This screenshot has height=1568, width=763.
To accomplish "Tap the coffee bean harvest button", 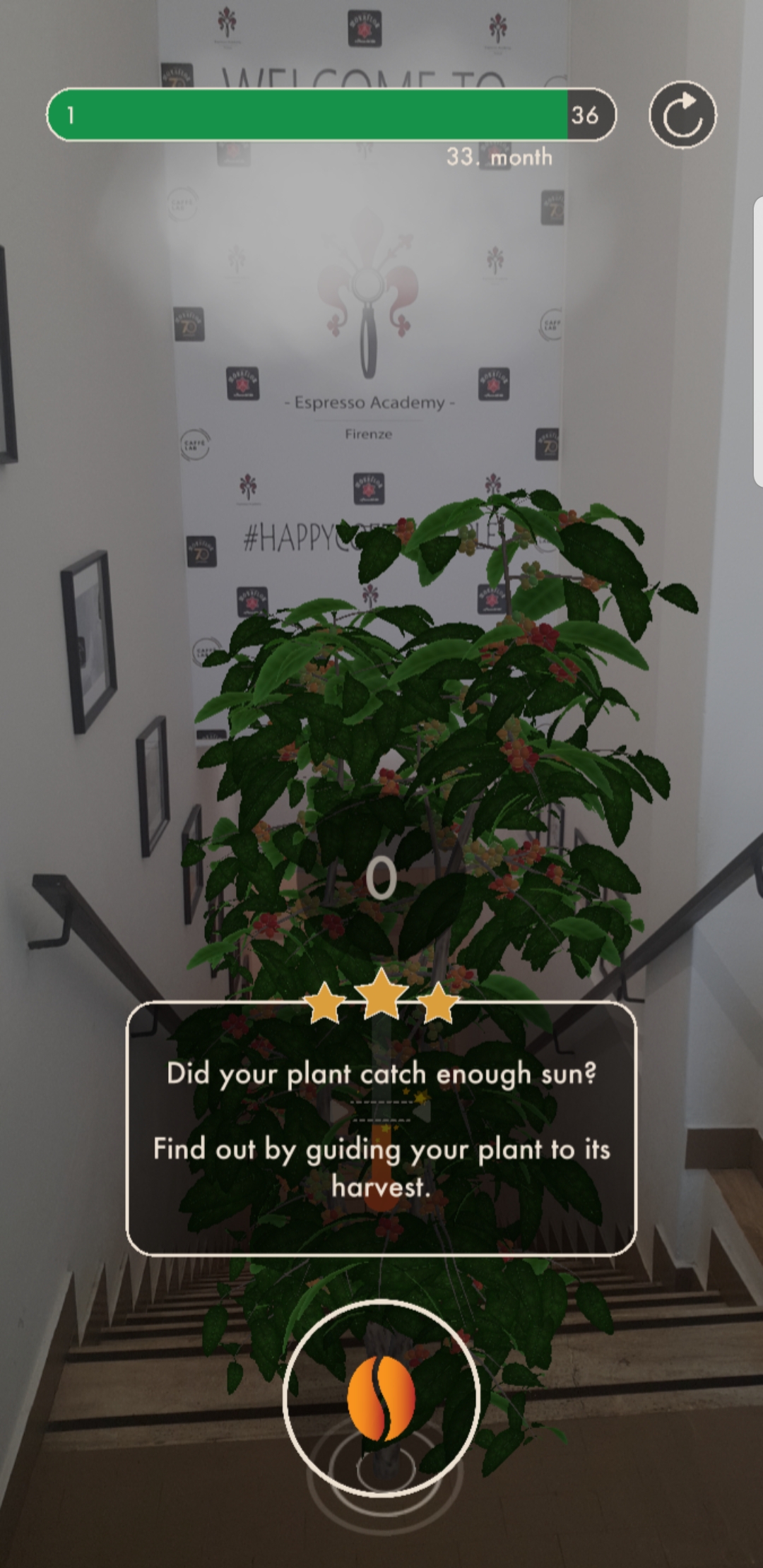I will (x=381, y=1398).
